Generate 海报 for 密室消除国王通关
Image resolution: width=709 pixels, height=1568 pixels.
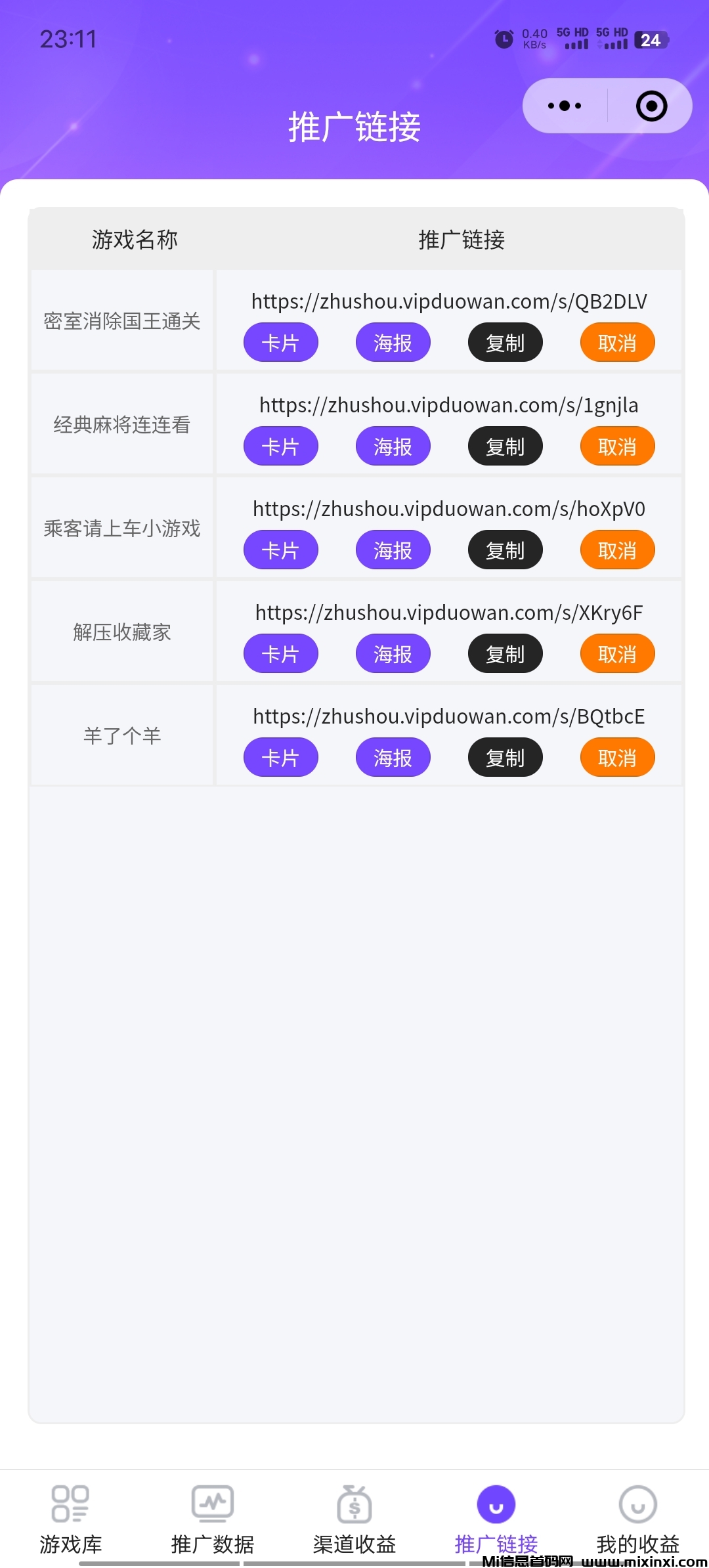(x=393, y=342)
